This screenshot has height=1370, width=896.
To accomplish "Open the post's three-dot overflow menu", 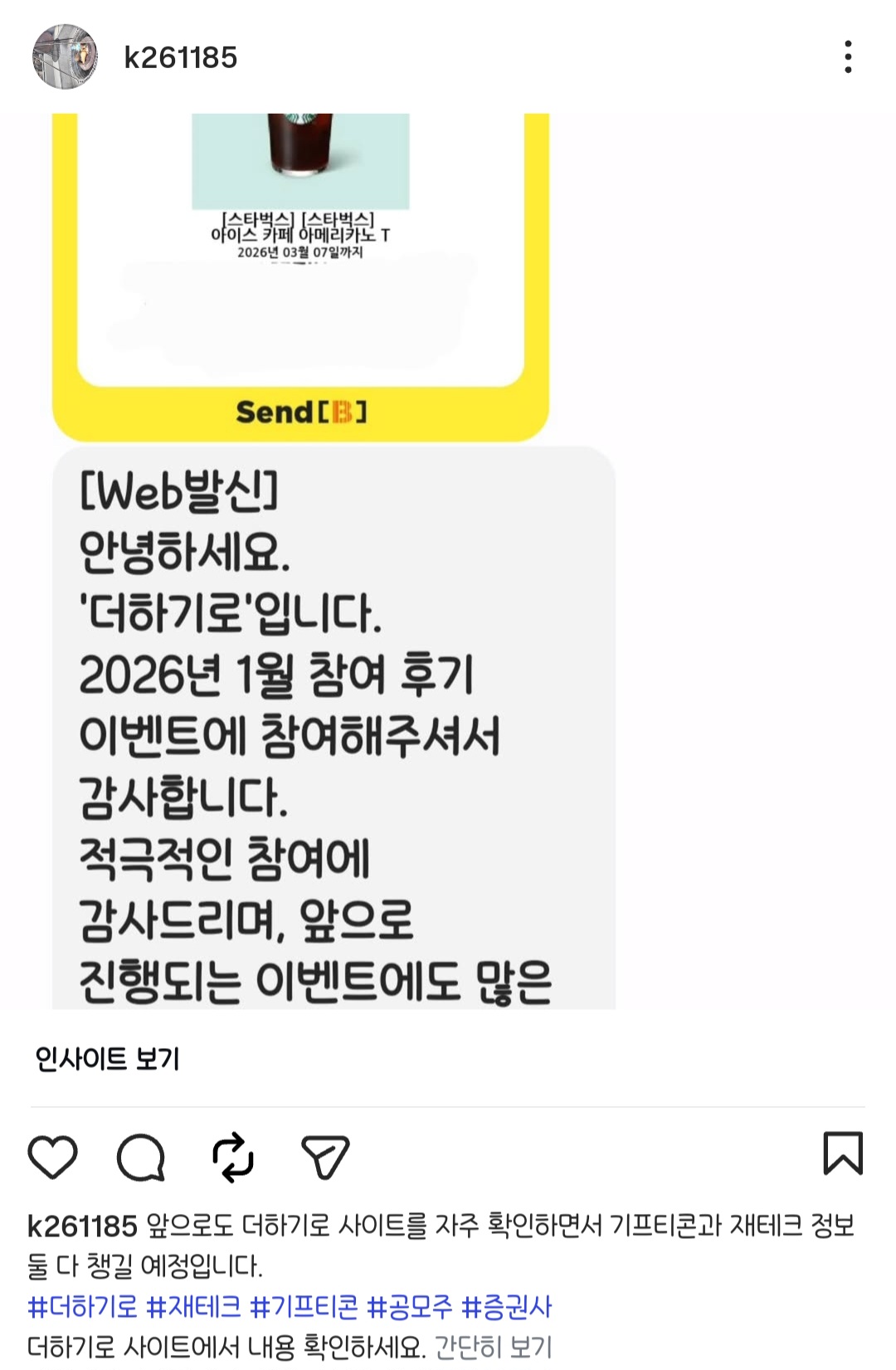I will [847, 56].
